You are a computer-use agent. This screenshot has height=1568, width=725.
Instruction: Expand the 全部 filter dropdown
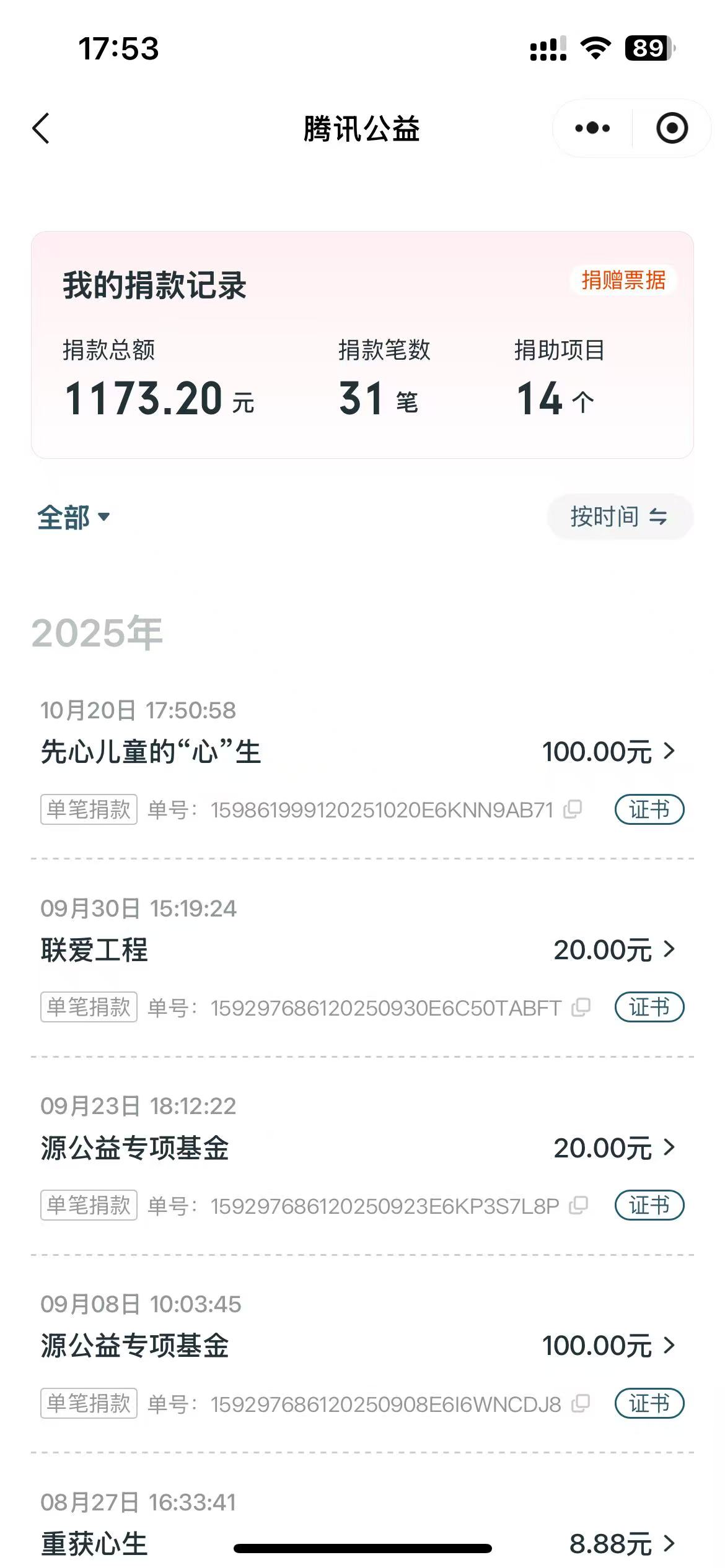(73, 517)
